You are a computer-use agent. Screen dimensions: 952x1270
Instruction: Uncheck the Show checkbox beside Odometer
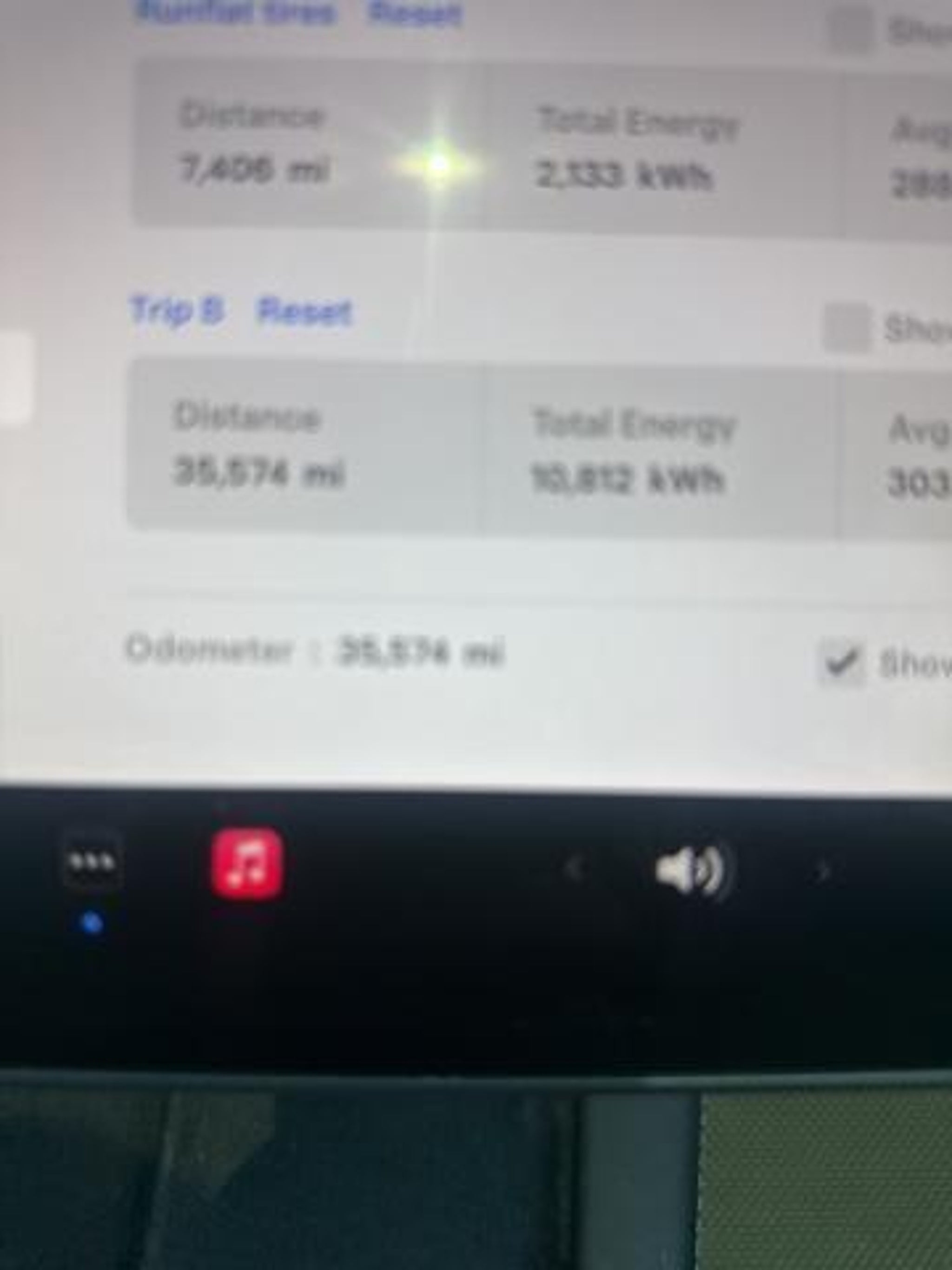pos(841,663)
